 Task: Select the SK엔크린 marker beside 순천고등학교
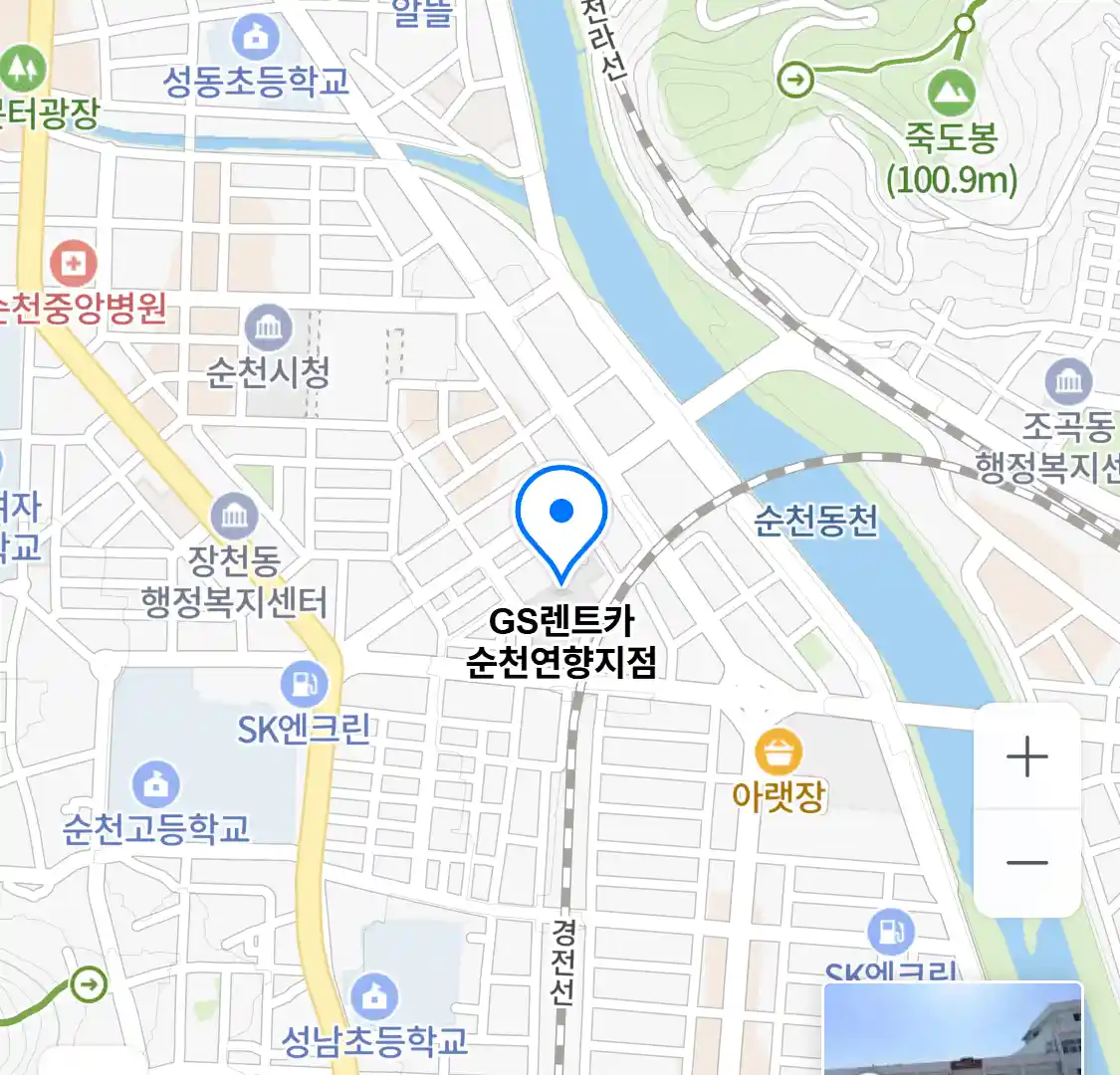(304, 685)
